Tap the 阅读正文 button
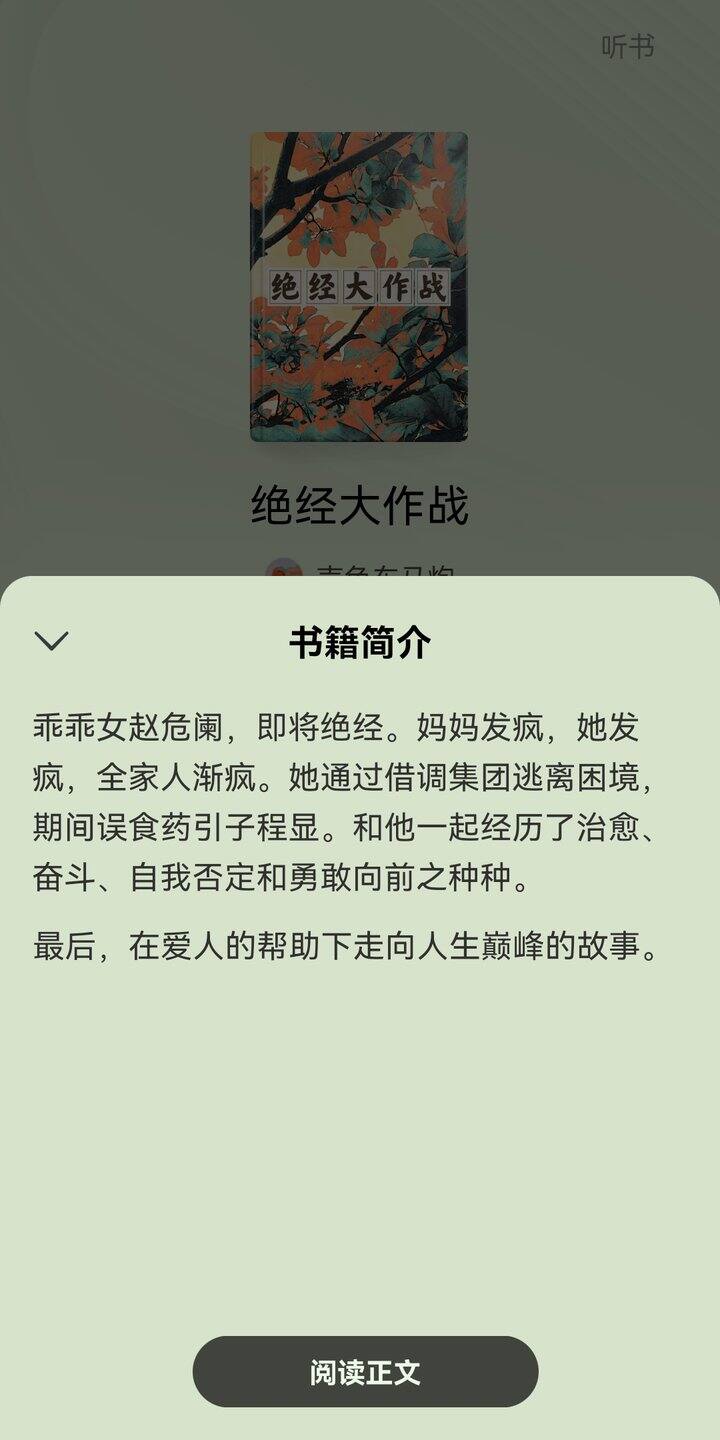Image resolution: width=720 pixels, height=1440 pixels. [x=365, y=1372]
